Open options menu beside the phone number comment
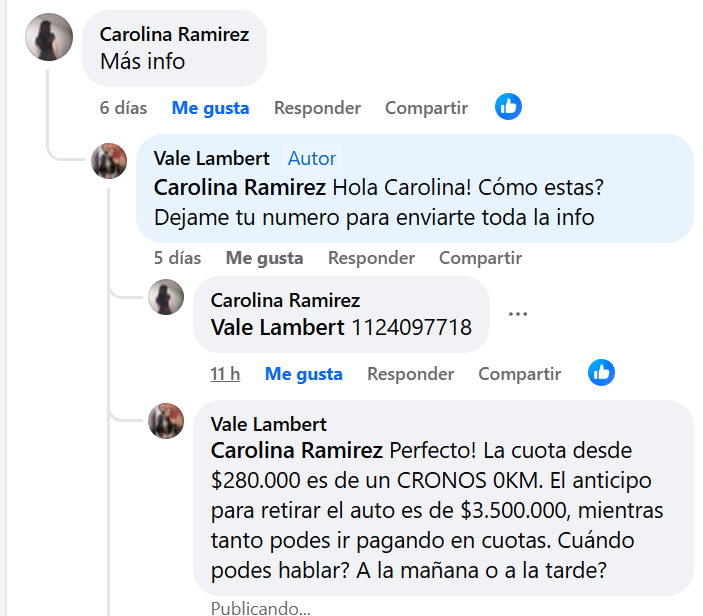Screen dimensions: 703x616 [x=517, y=314]
